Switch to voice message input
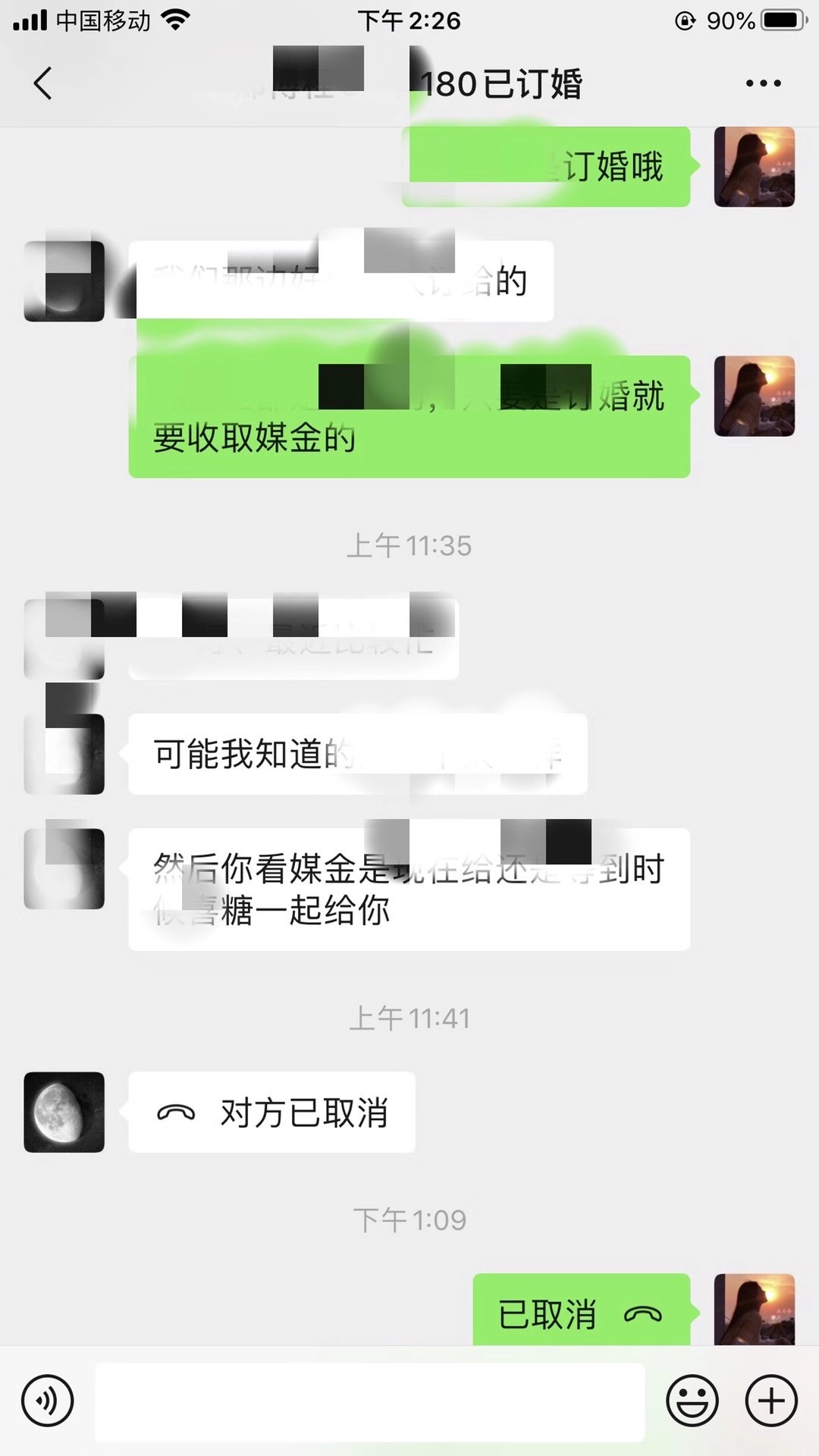 click(48, 1401)
